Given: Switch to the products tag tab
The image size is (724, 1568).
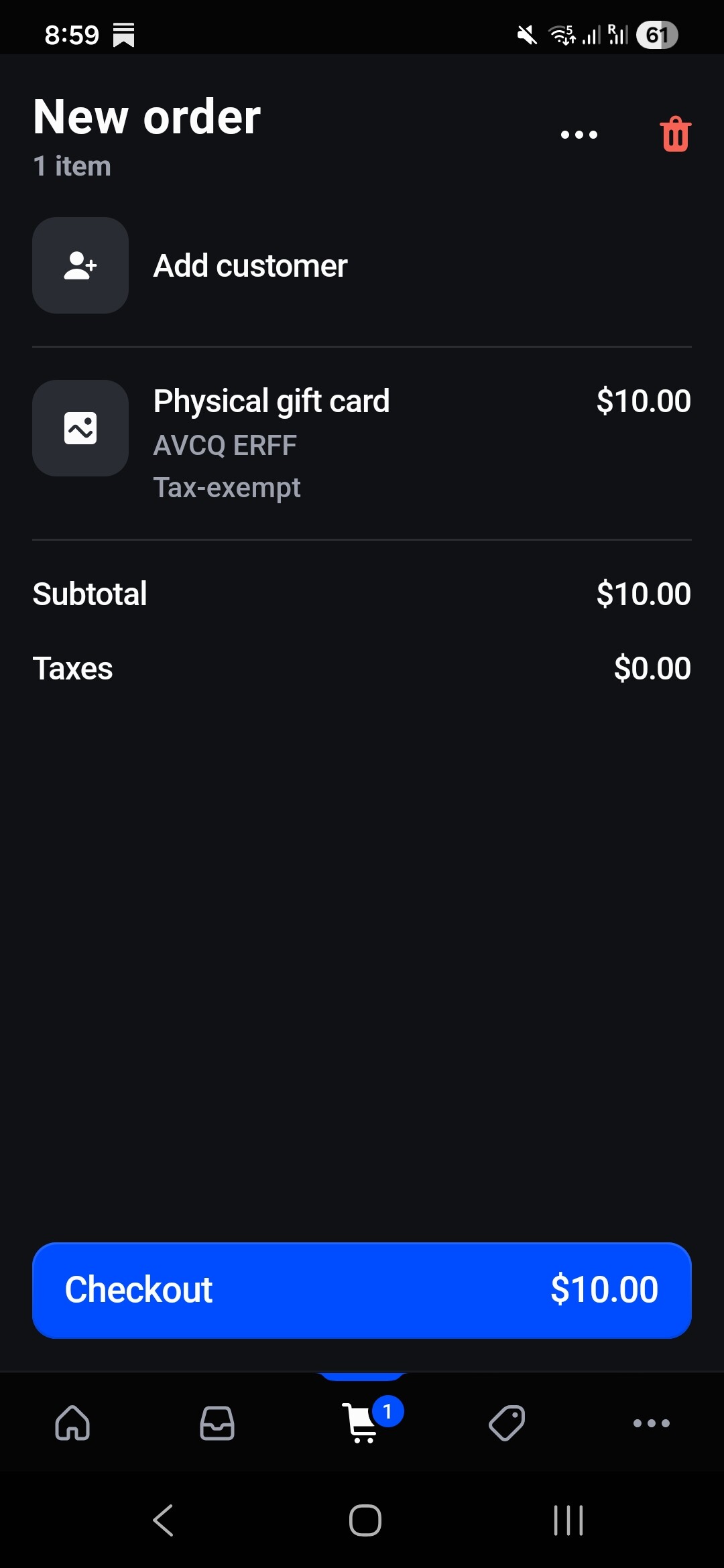Looking at the screenshot, I should pos(507,1423).
